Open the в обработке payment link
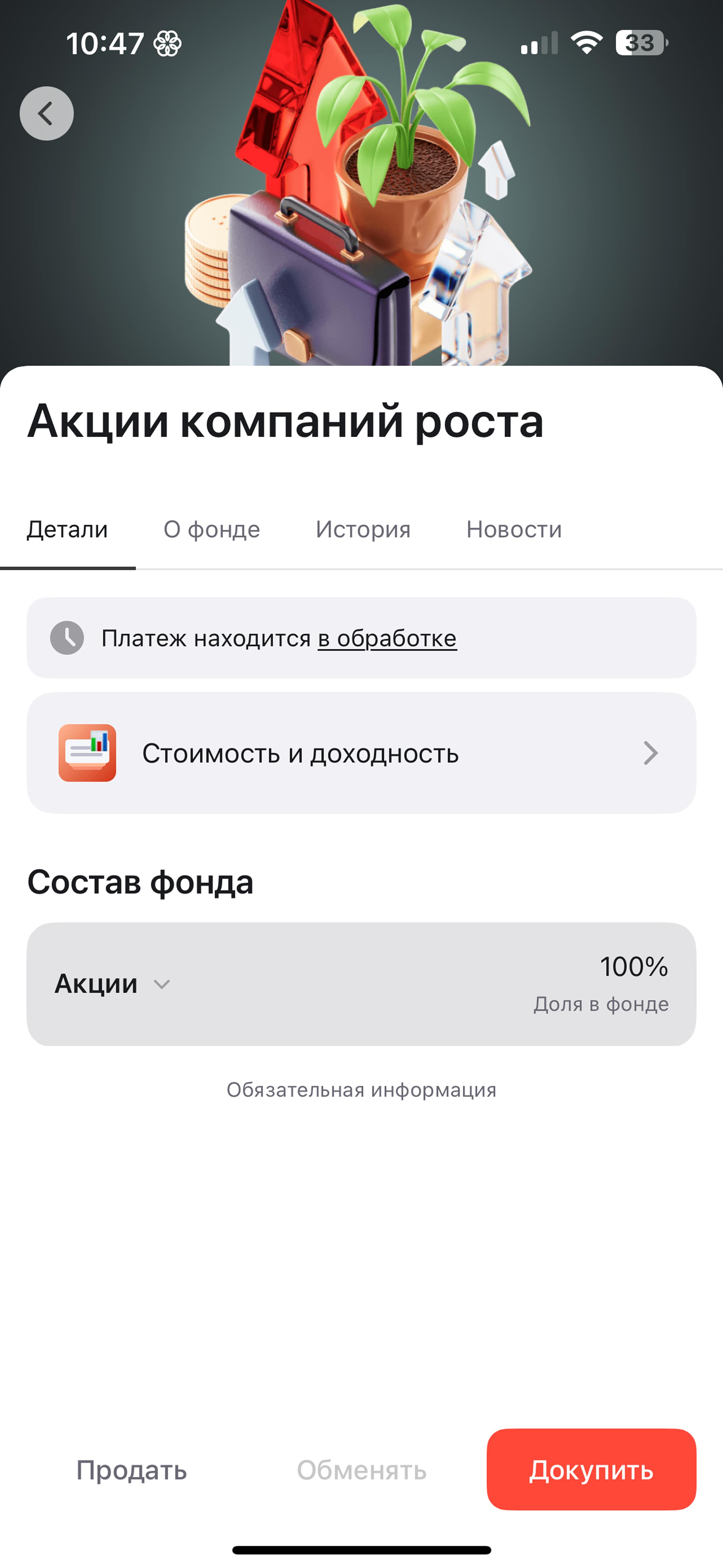The image size is (723, 1568). pyautogui.click(x=387, y=639)
